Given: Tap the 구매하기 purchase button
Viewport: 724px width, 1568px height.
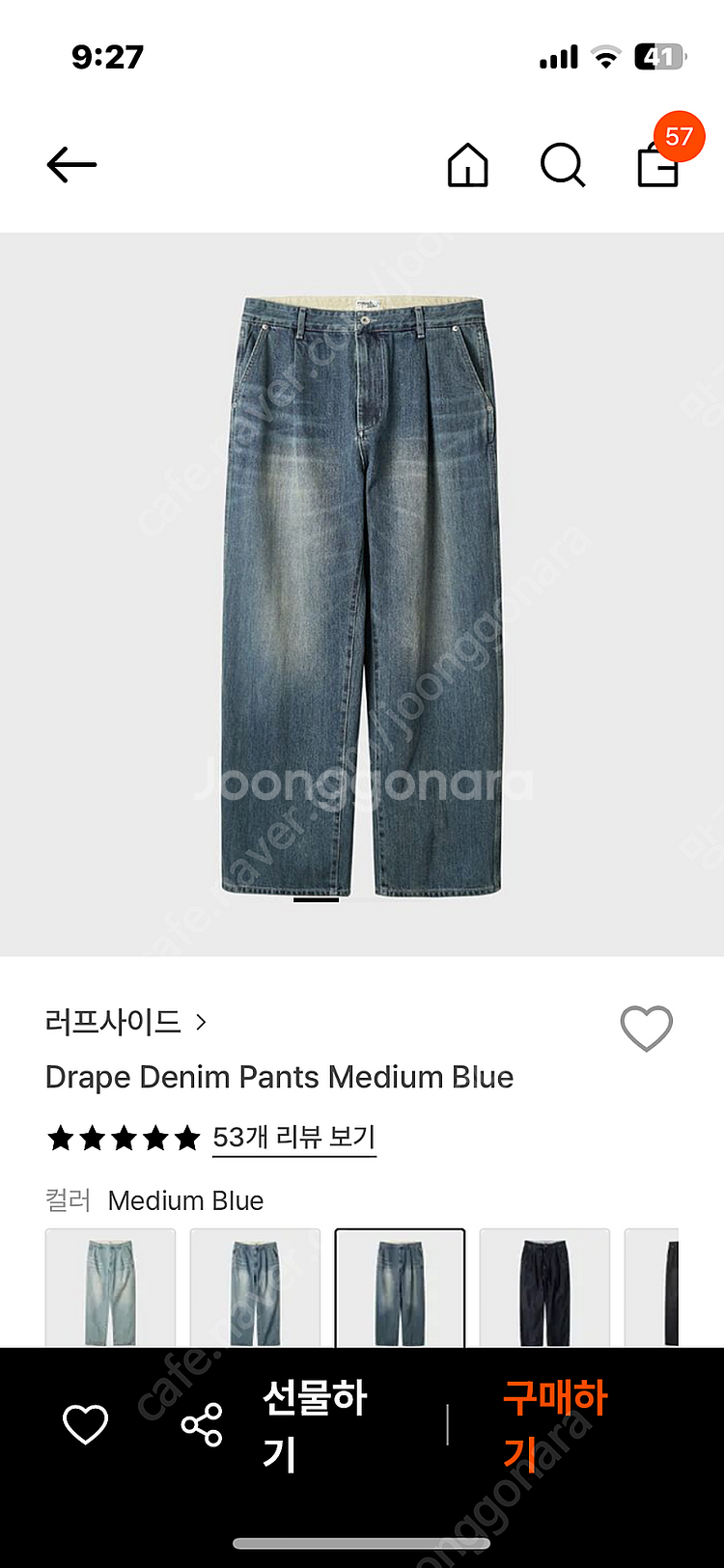Looking at the screenshot, I should pos(553,1424).
